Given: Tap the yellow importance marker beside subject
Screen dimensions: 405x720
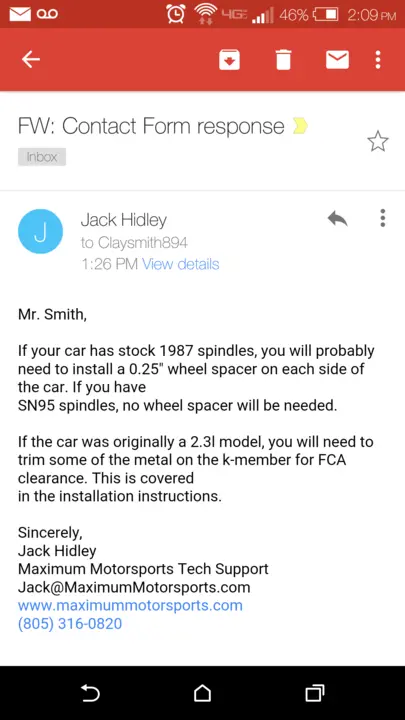Looking at the screenshot, I should [x=300, y=126].
